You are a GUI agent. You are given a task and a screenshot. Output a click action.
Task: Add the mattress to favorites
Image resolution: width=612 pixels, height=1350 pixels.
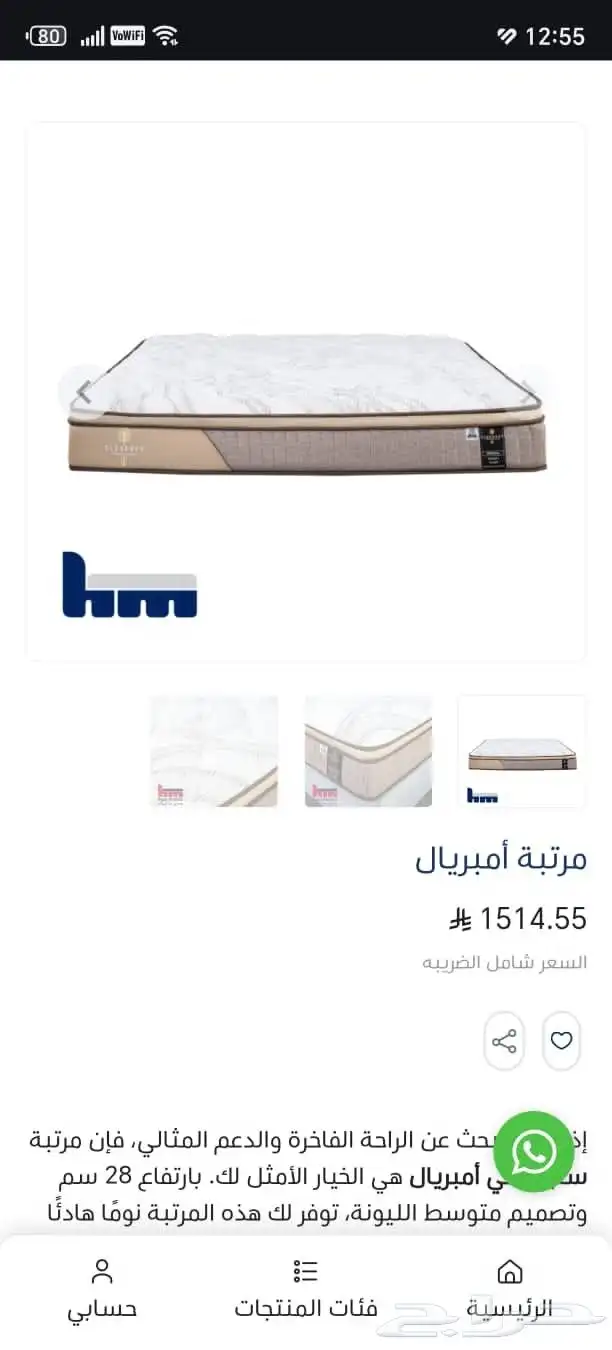pos(561,1041)
